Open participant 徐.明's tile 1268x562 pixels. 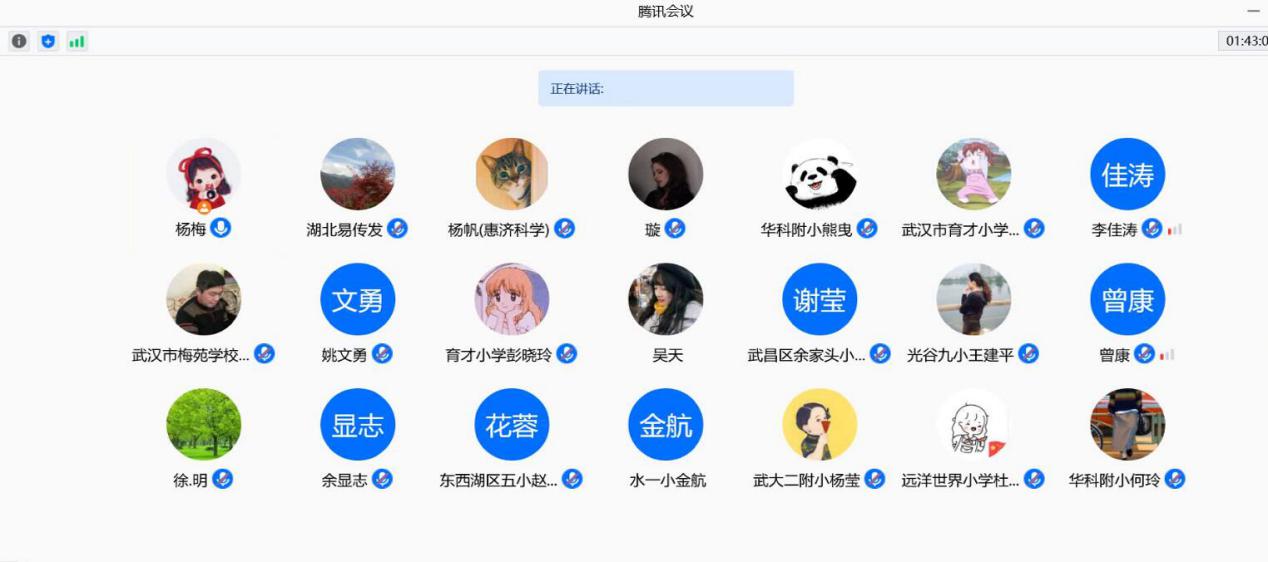[204, 425]
